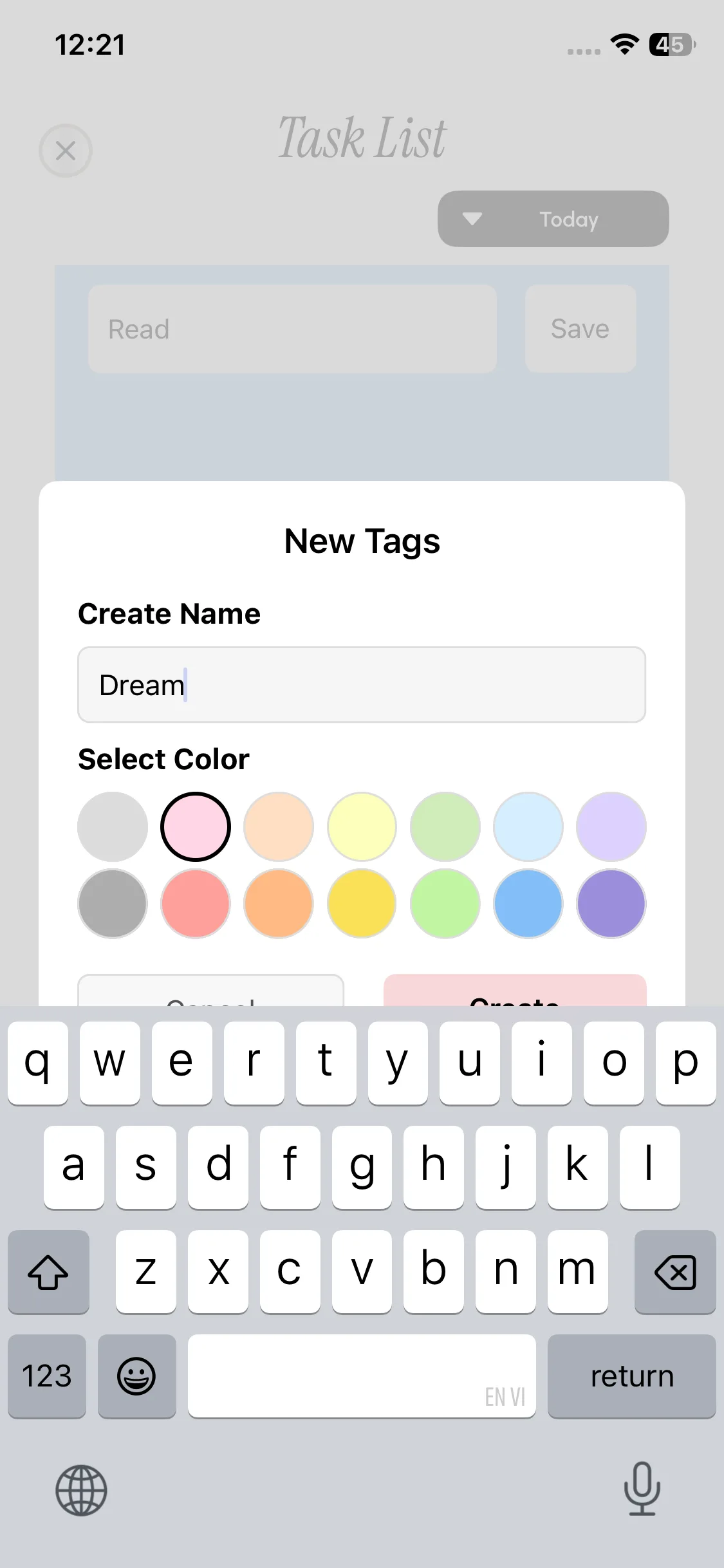Pick the bright blue color swatch
Viewport: 724px width, 1568px height.
(x=528, y=904)
